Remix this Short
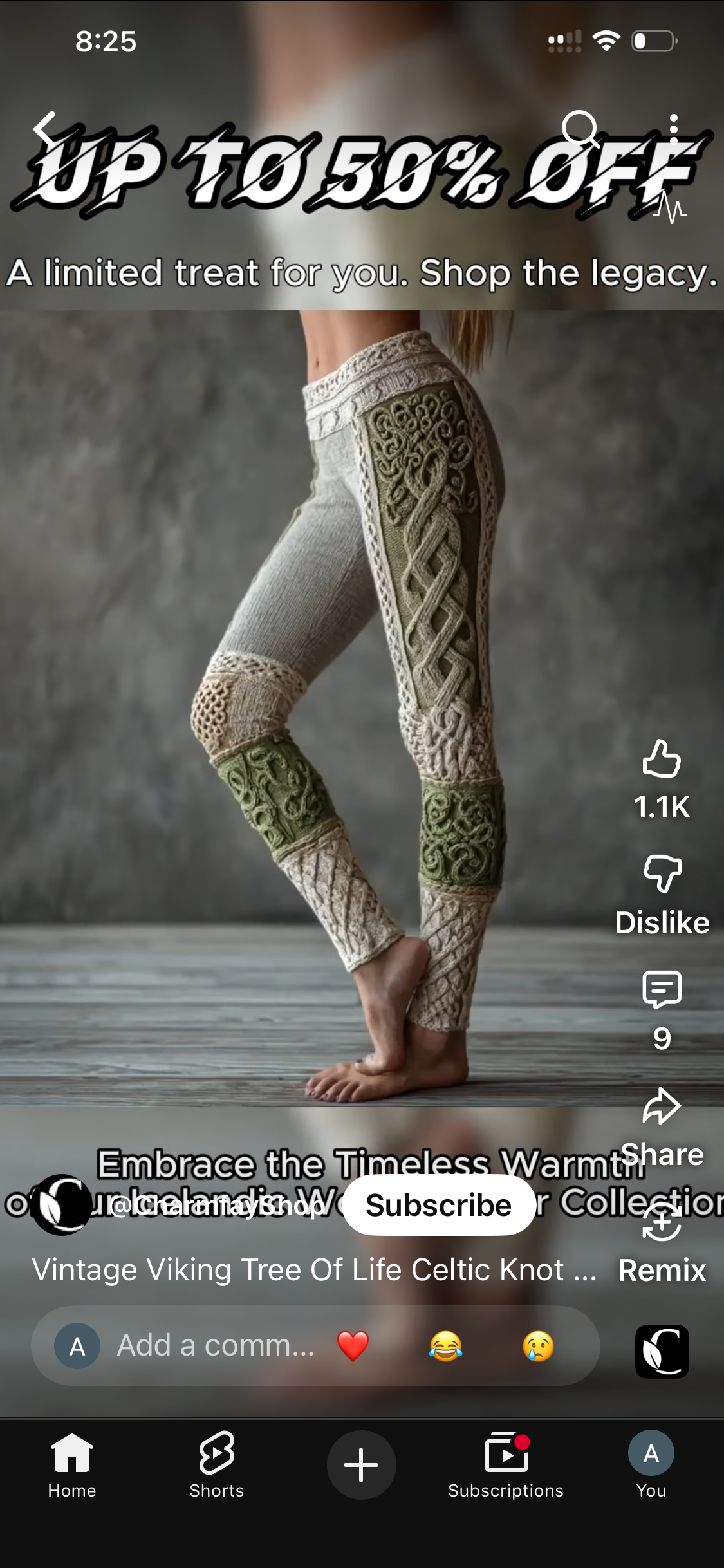Image resolution: width=724 pixels, height=1568 pixels. (x=662, y=1223)
